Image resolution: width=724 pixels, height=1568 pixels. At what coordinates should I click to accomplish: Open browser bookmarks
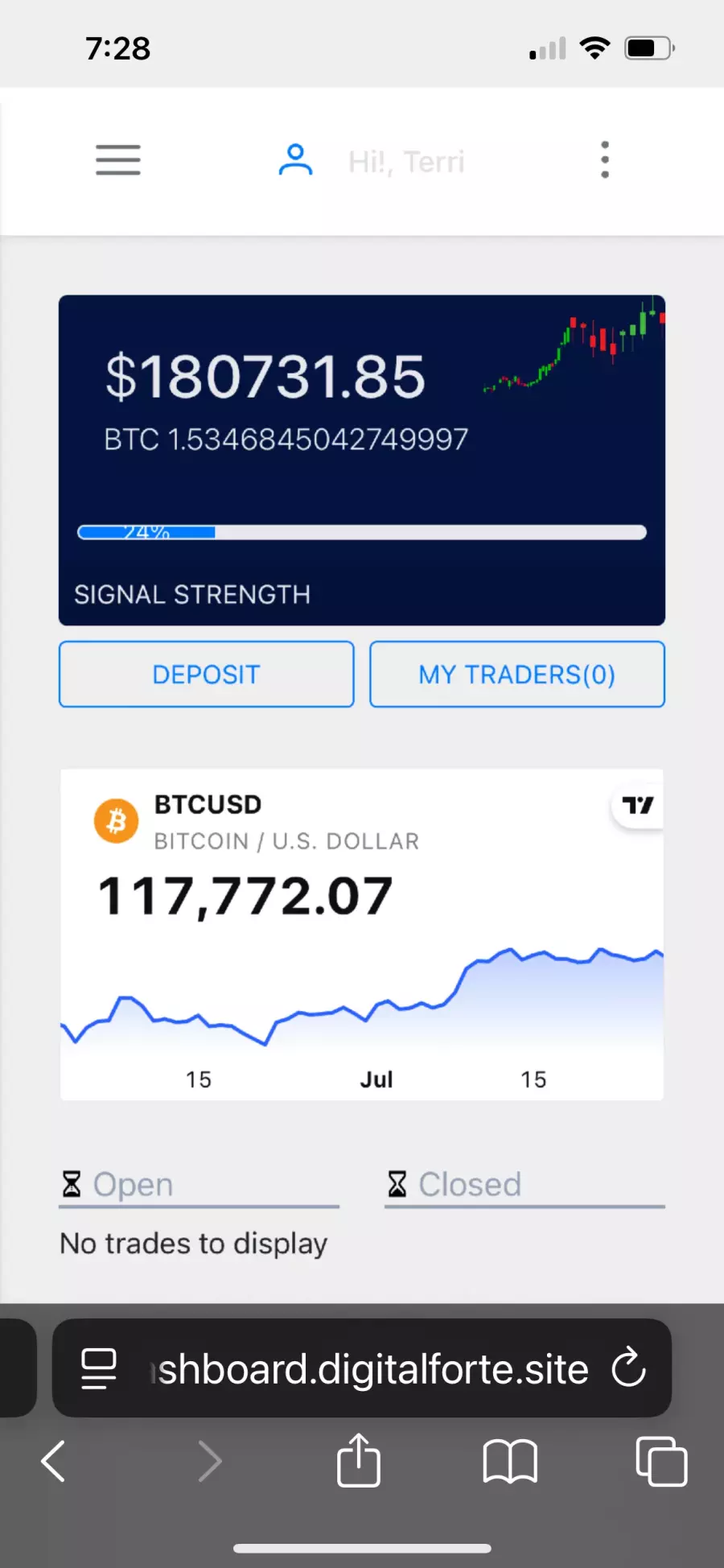pos(510,1461)
